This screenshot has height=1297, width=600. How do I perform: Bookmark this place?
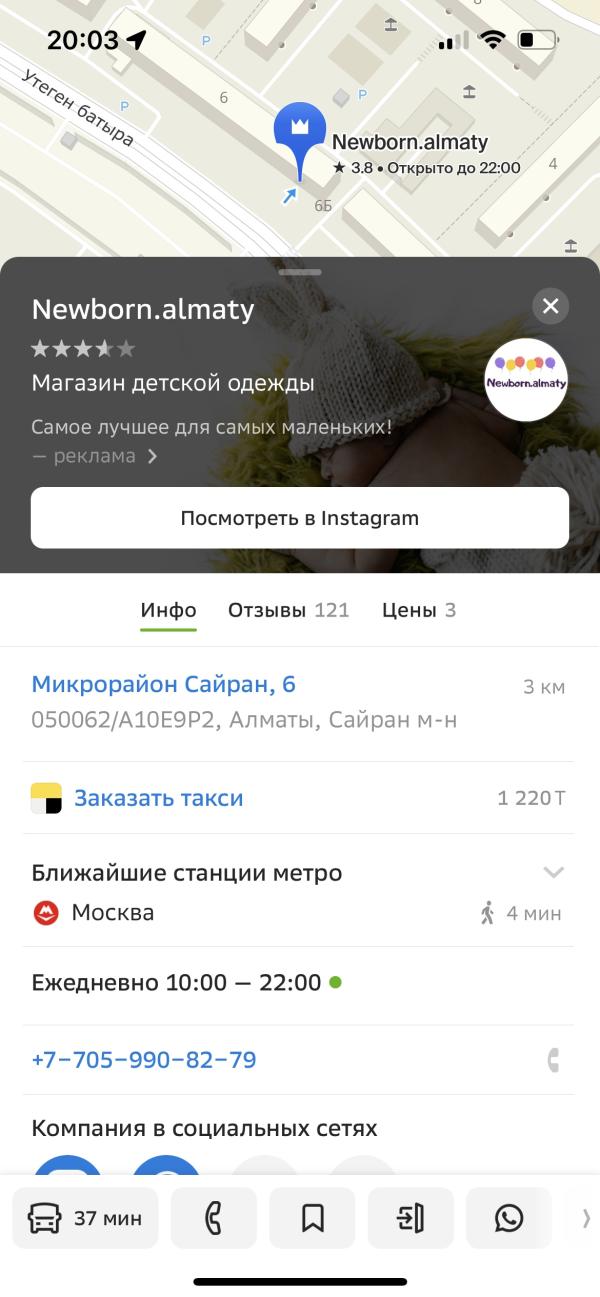[312, 1218]
